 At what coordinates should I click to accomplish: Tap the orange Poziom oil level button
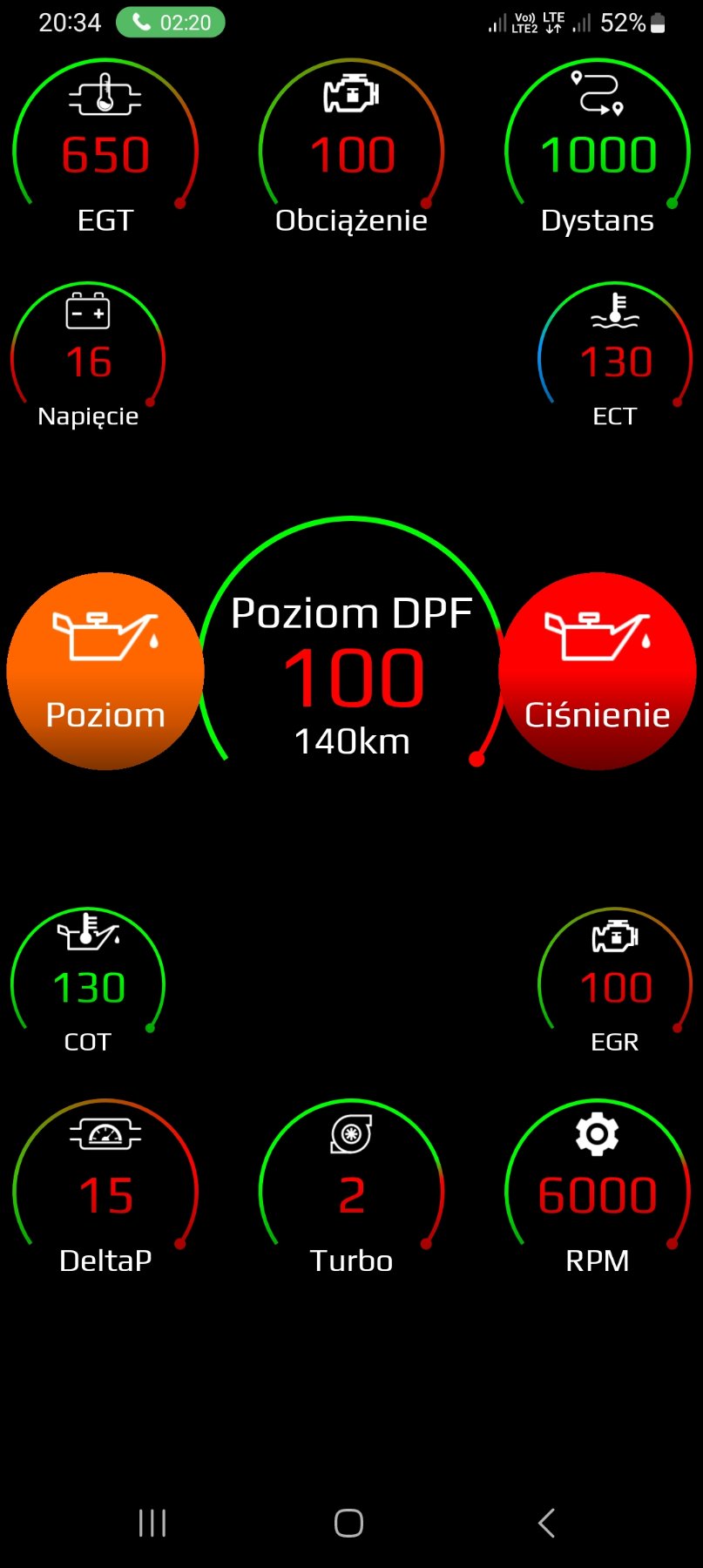point(105,671)
